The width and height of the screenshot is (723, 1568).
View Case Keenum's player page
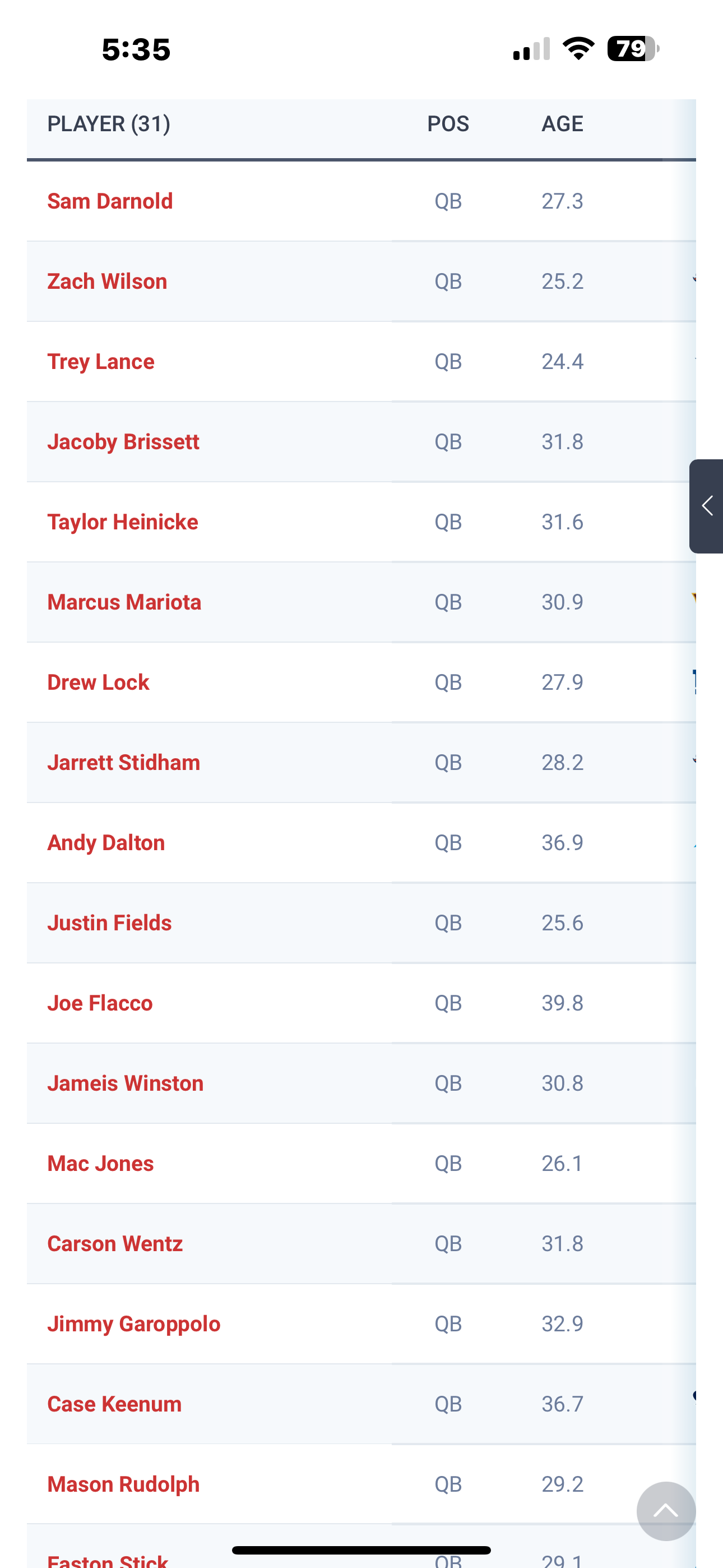tap(114, 1404)
